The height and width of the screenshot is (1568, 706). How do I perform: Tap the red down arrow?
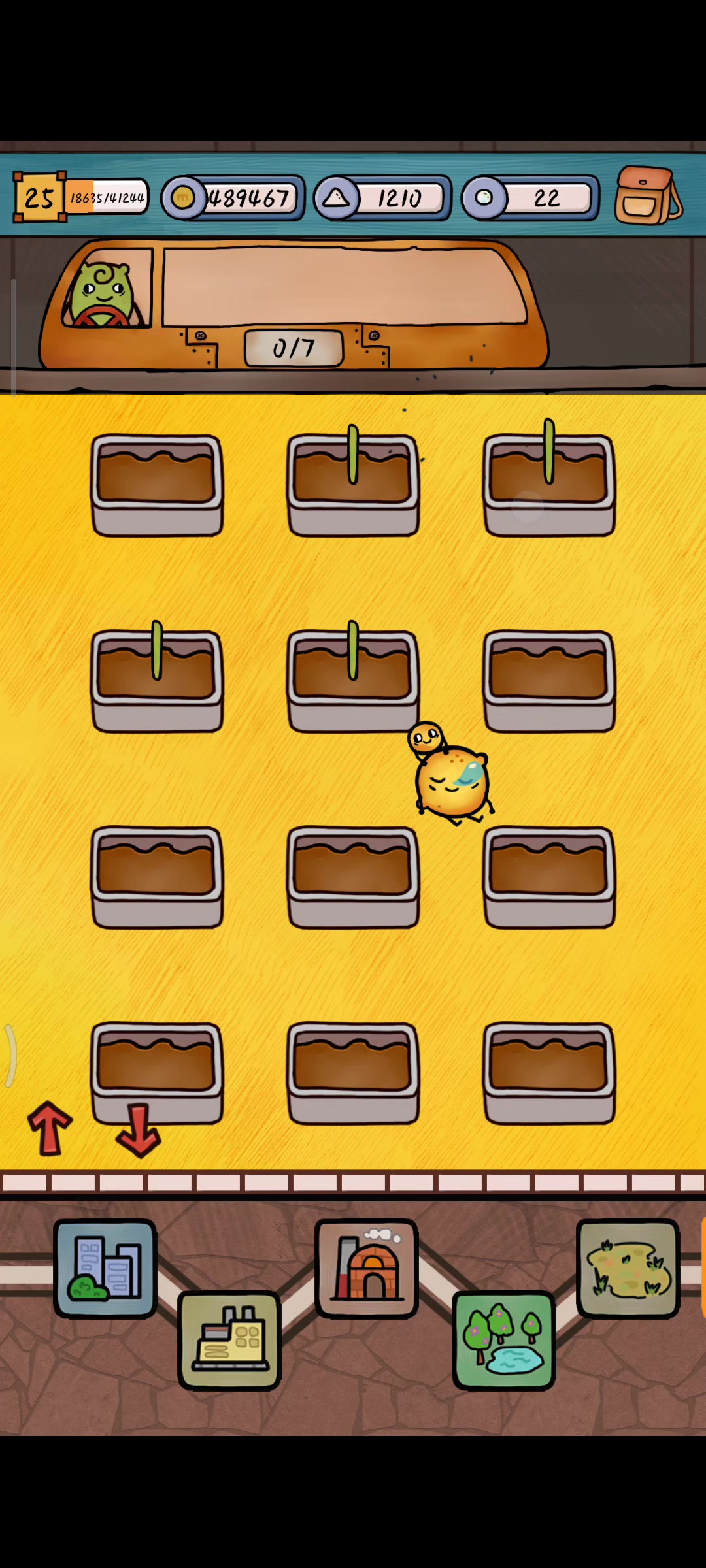[x=138, y=1130]
